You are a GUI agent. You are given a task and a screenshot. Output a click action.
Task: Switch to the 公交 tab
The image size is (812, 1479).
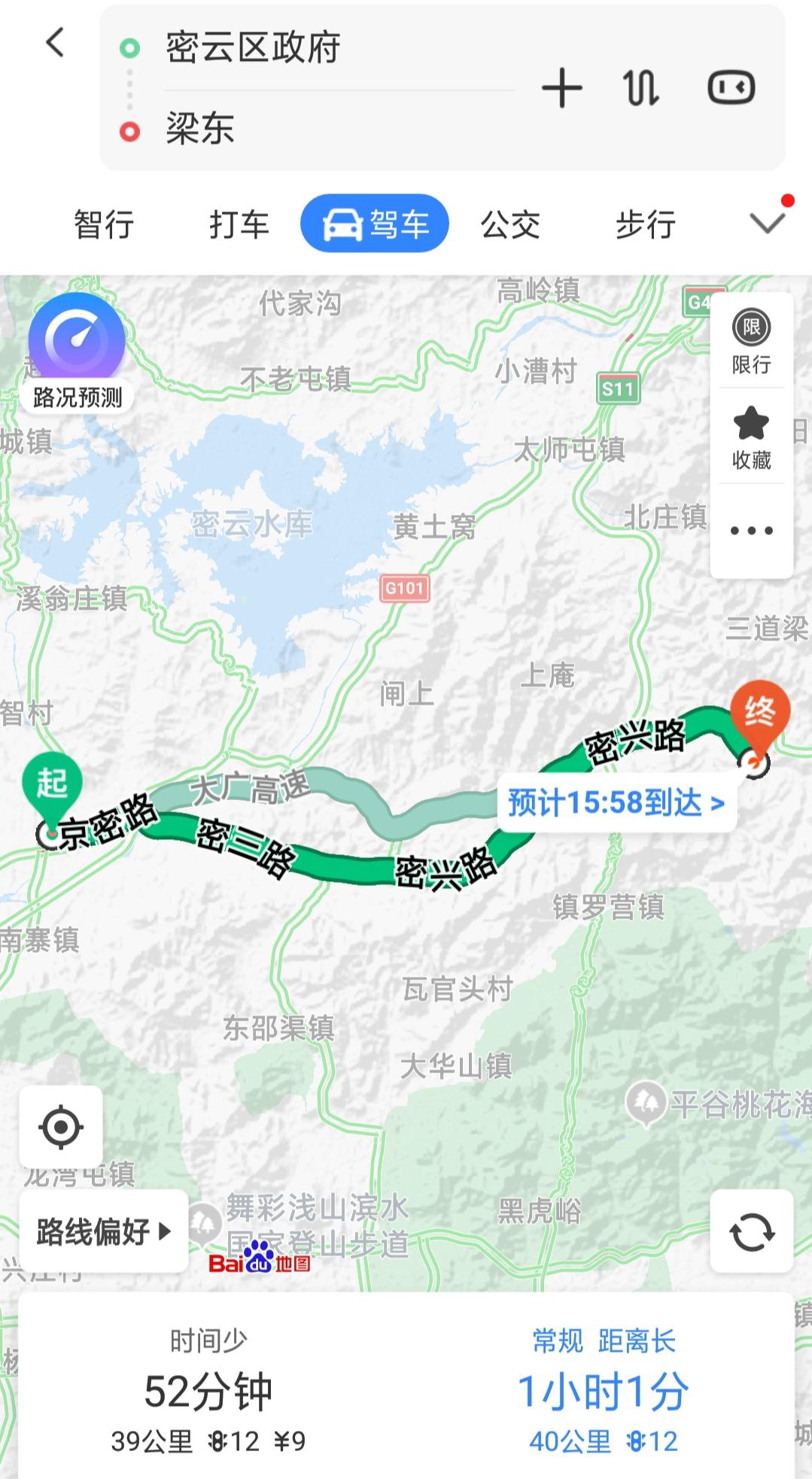tap(510, 224)
